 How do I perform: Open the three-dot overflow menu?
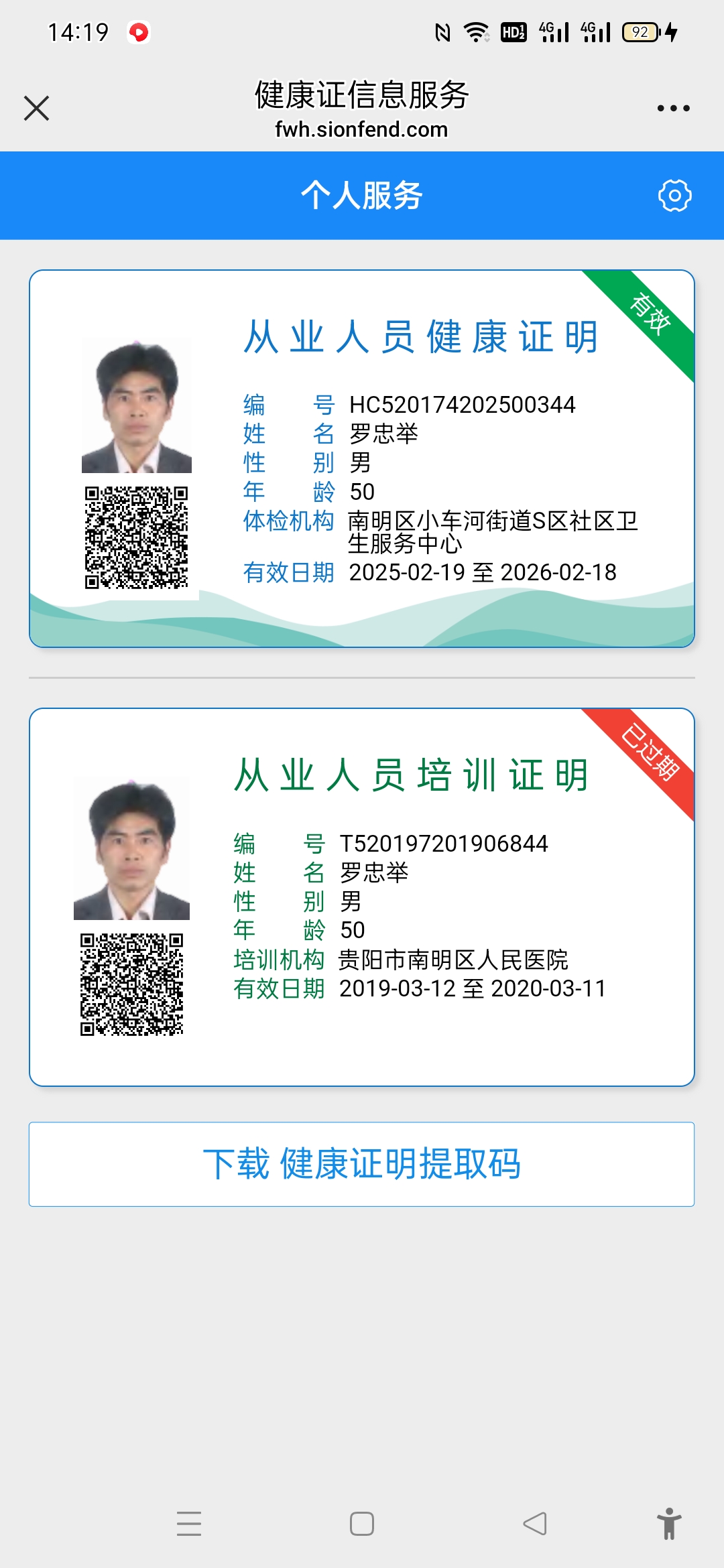point(673,108)
